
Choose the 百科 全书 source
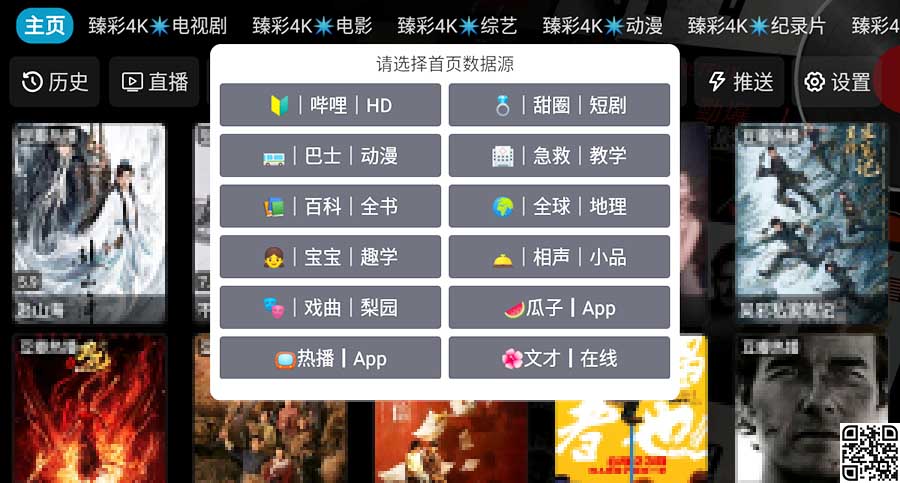click(x=330, y=206)
